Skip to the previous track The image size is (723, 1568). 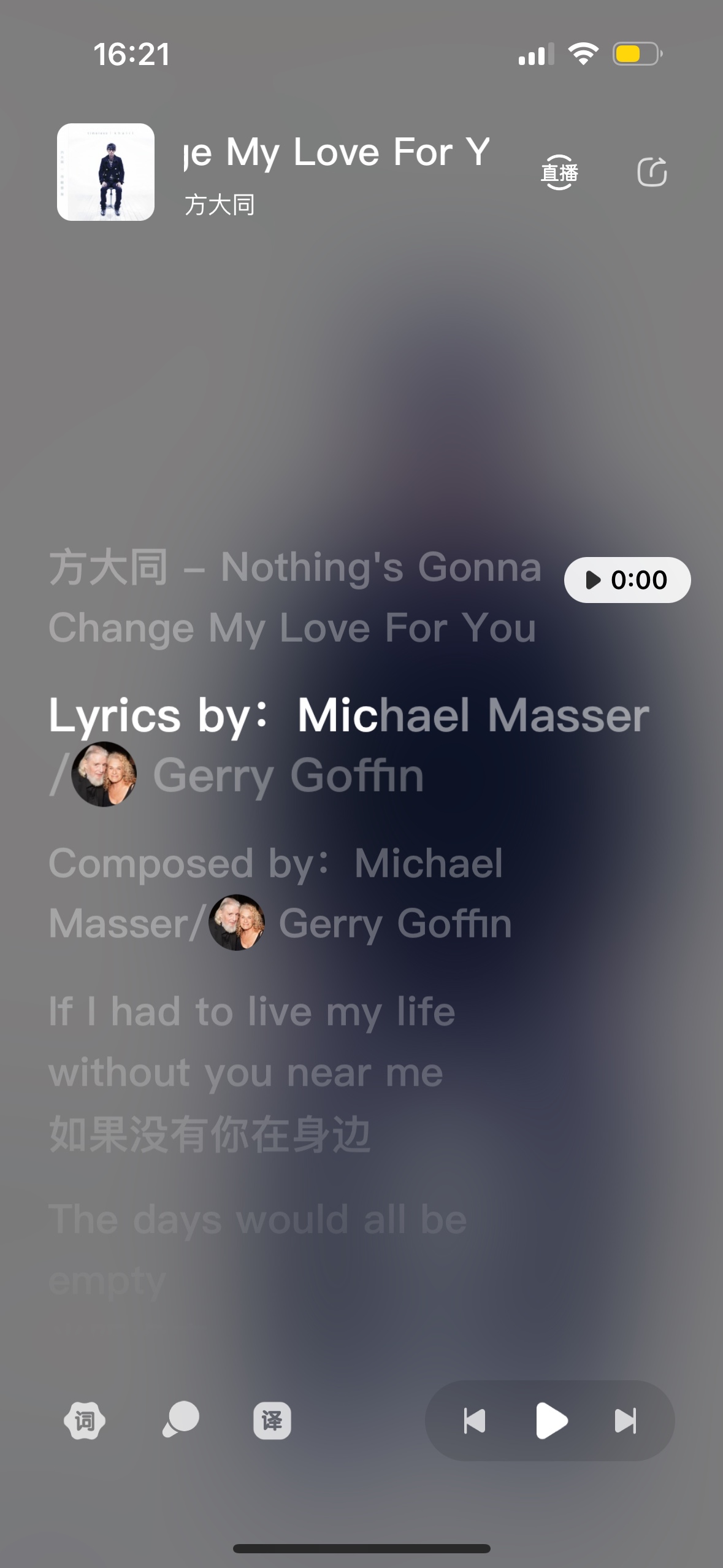coord(475,1421)
